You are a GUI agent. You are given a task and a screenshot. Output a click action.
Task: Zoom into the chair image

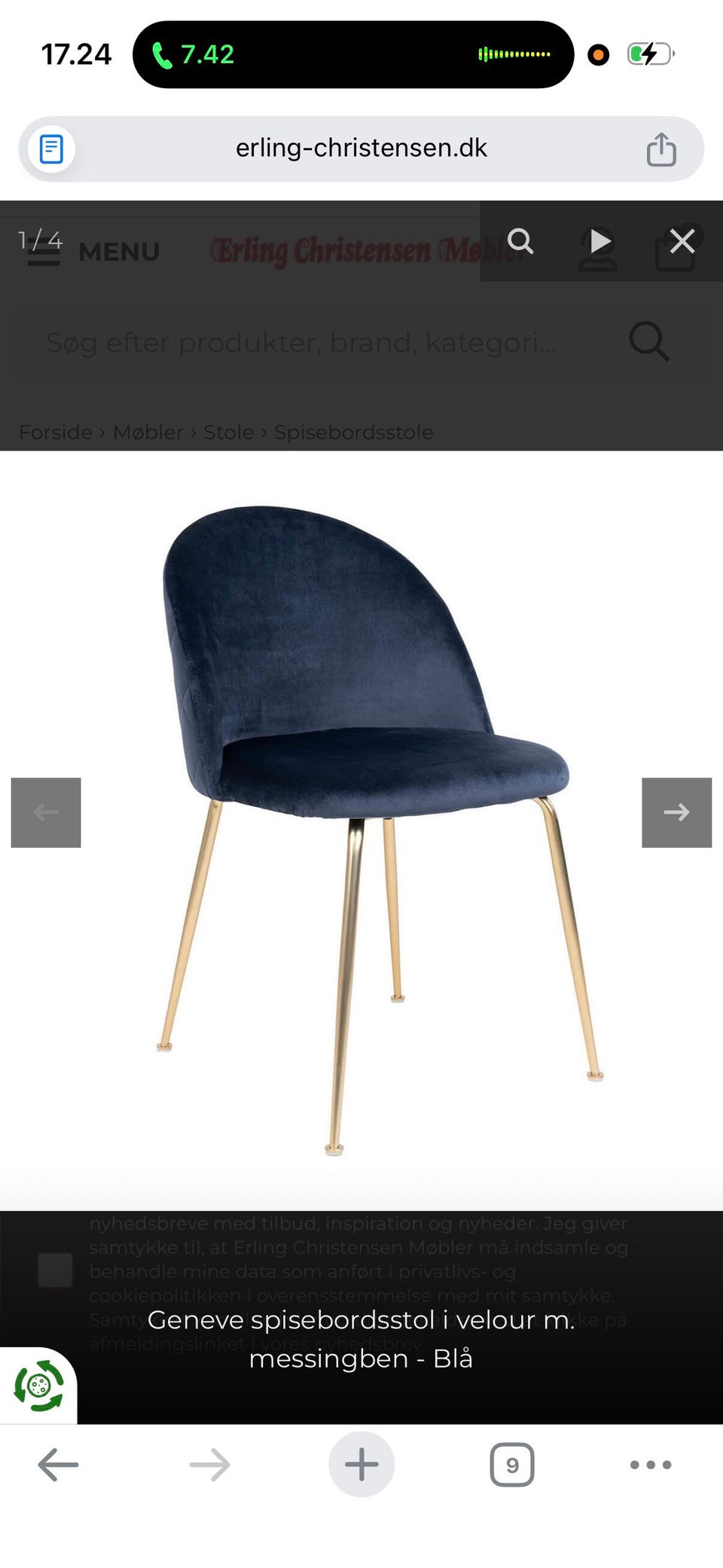pos(520,241)
